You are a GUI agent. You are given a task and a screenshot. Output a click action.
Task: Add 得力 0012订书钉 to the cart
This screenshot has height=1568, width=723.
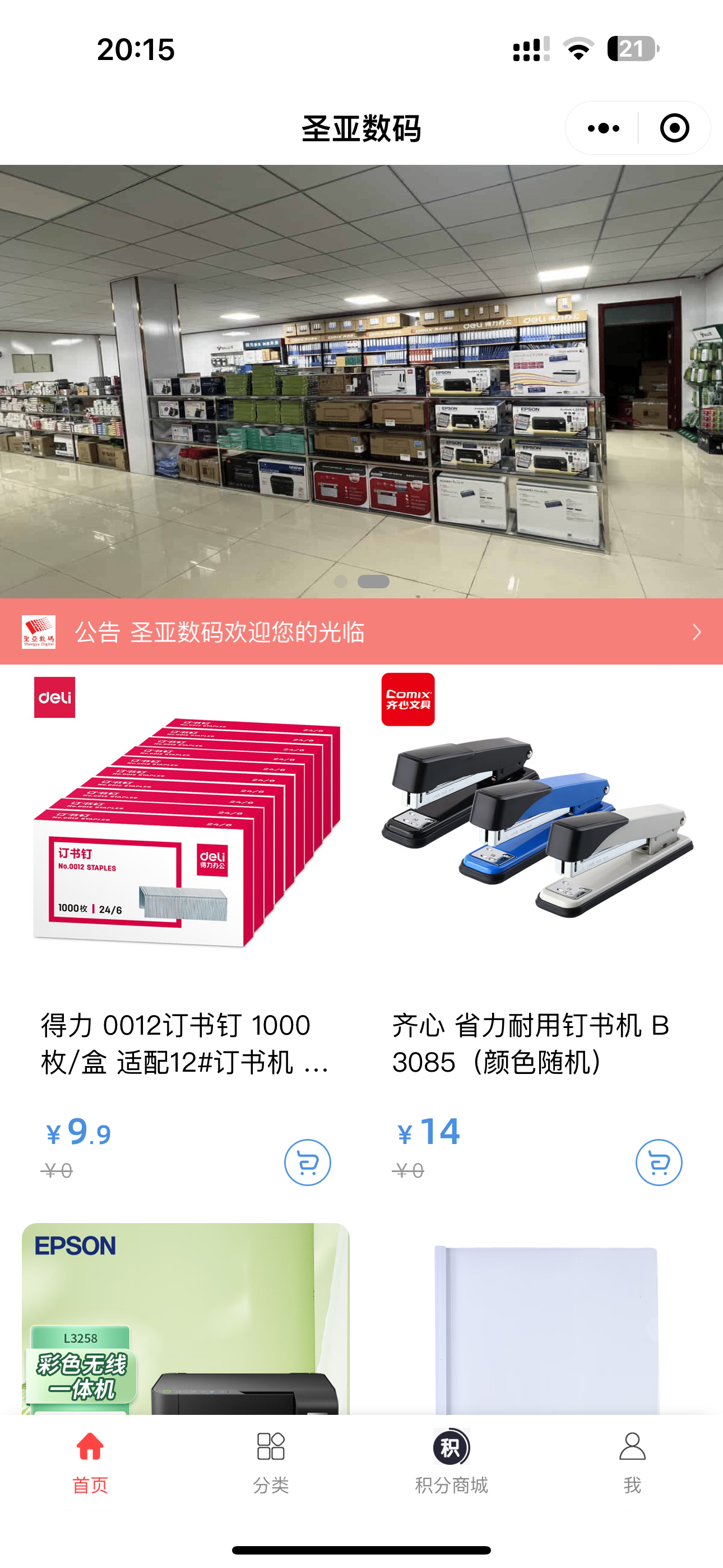click(x=307, y=1162)
